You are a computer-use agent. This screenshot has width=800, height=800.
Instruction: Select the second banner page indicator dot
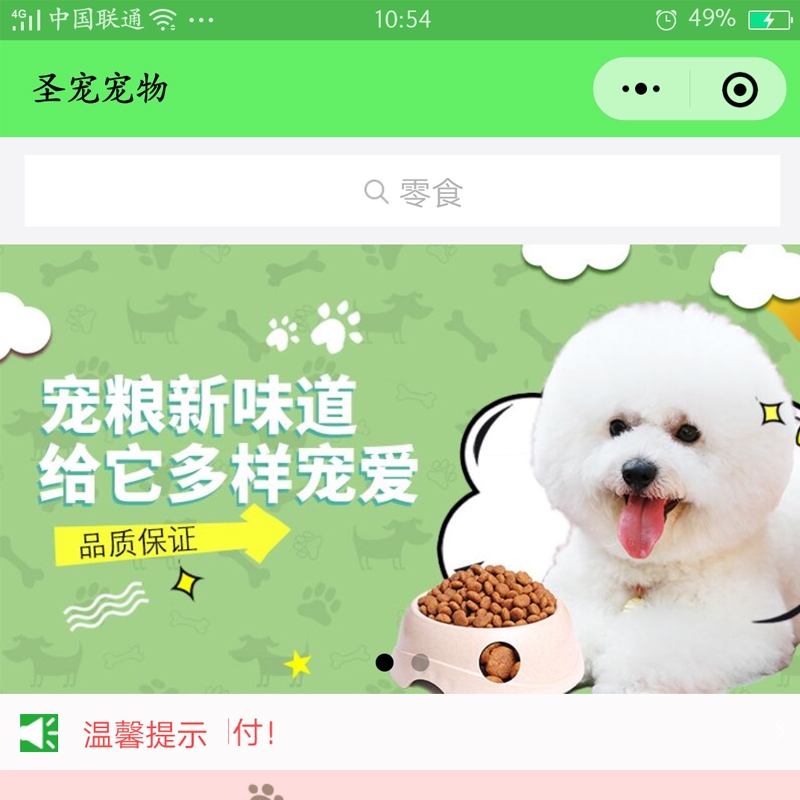click(420, 662)
